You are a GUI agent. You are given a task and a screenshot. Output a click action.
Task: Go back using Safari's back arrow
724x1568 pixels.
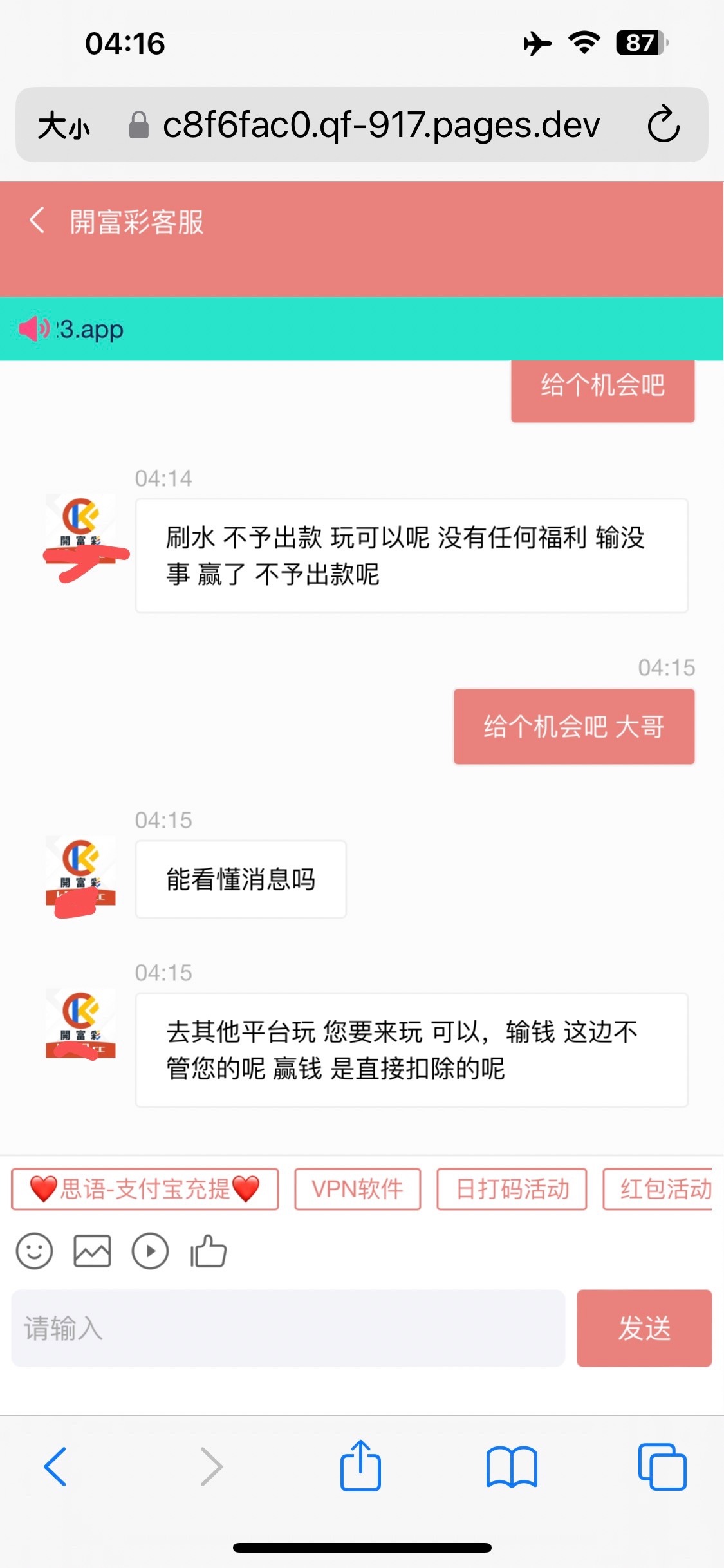click(55, 1466)
